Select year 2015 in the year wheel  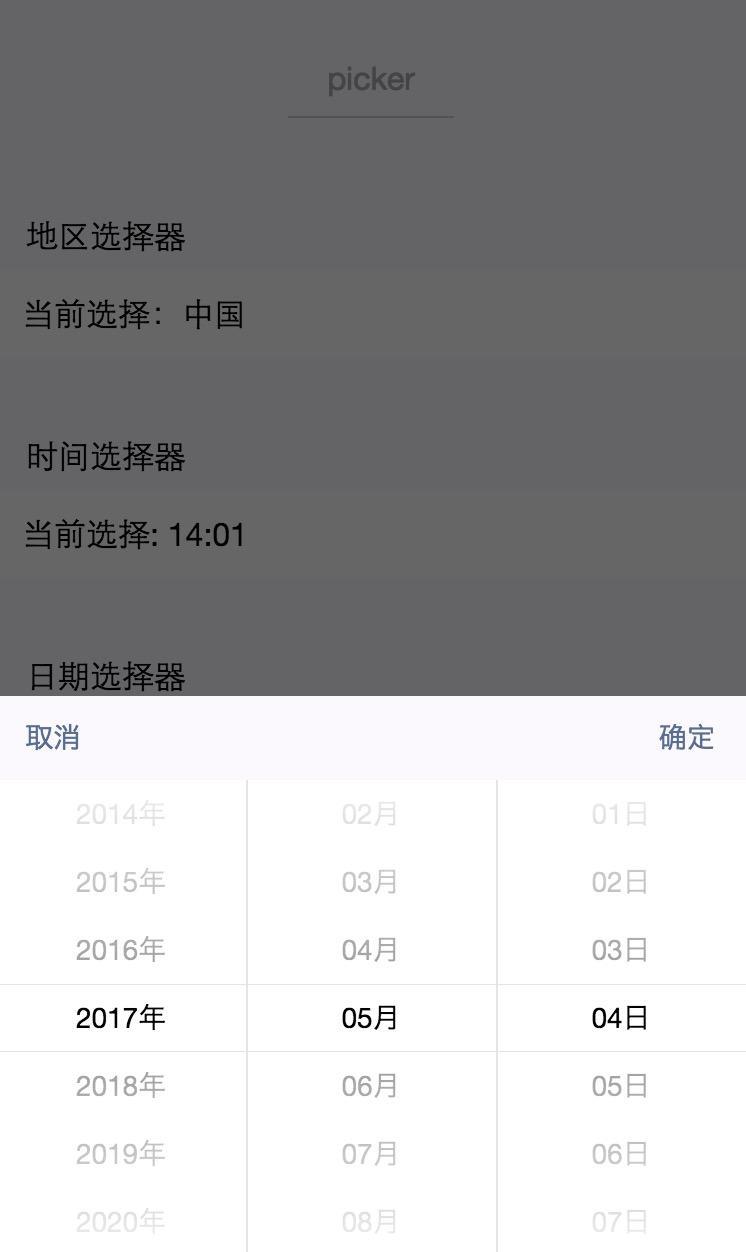[x=120, y=882]
